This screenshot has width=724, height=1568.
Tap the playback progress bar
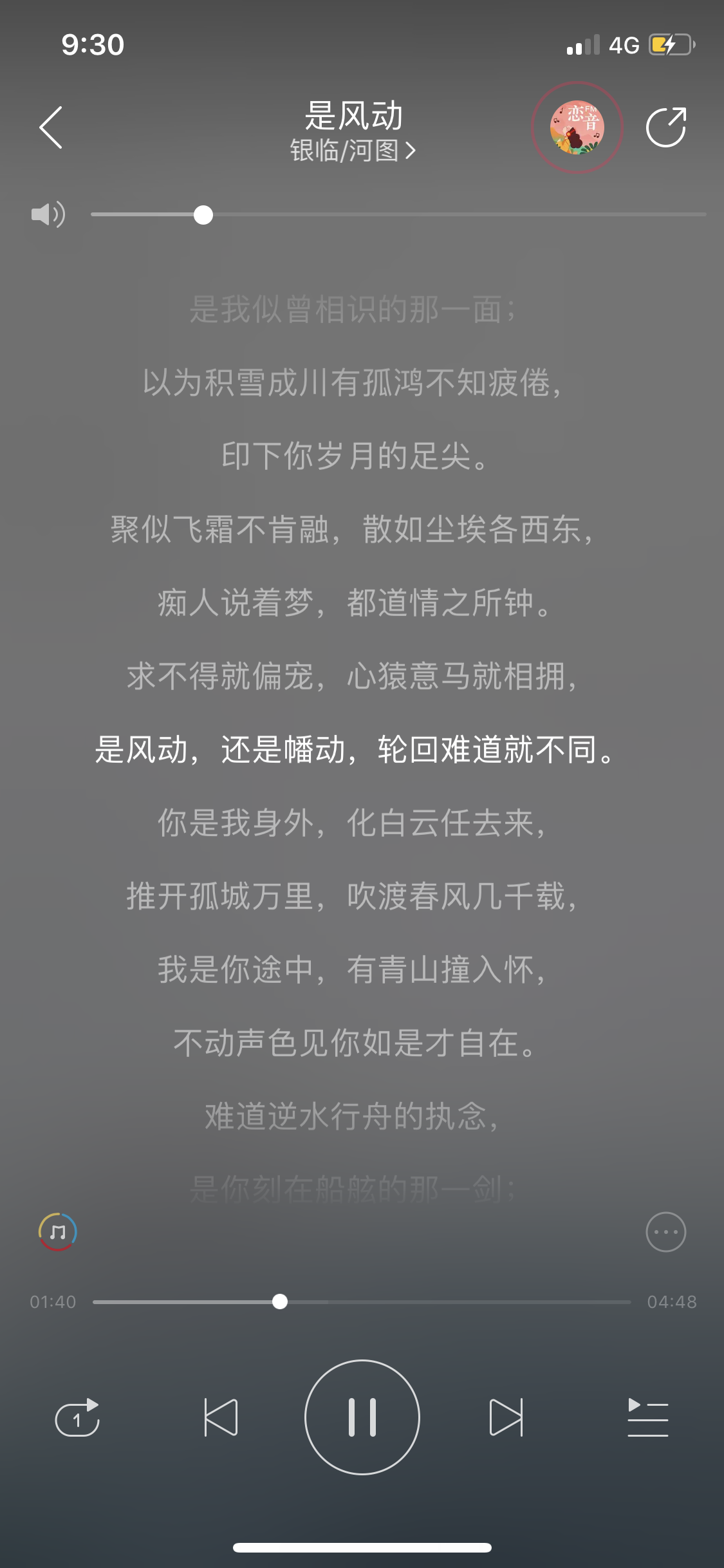[x=450, y=1302]
